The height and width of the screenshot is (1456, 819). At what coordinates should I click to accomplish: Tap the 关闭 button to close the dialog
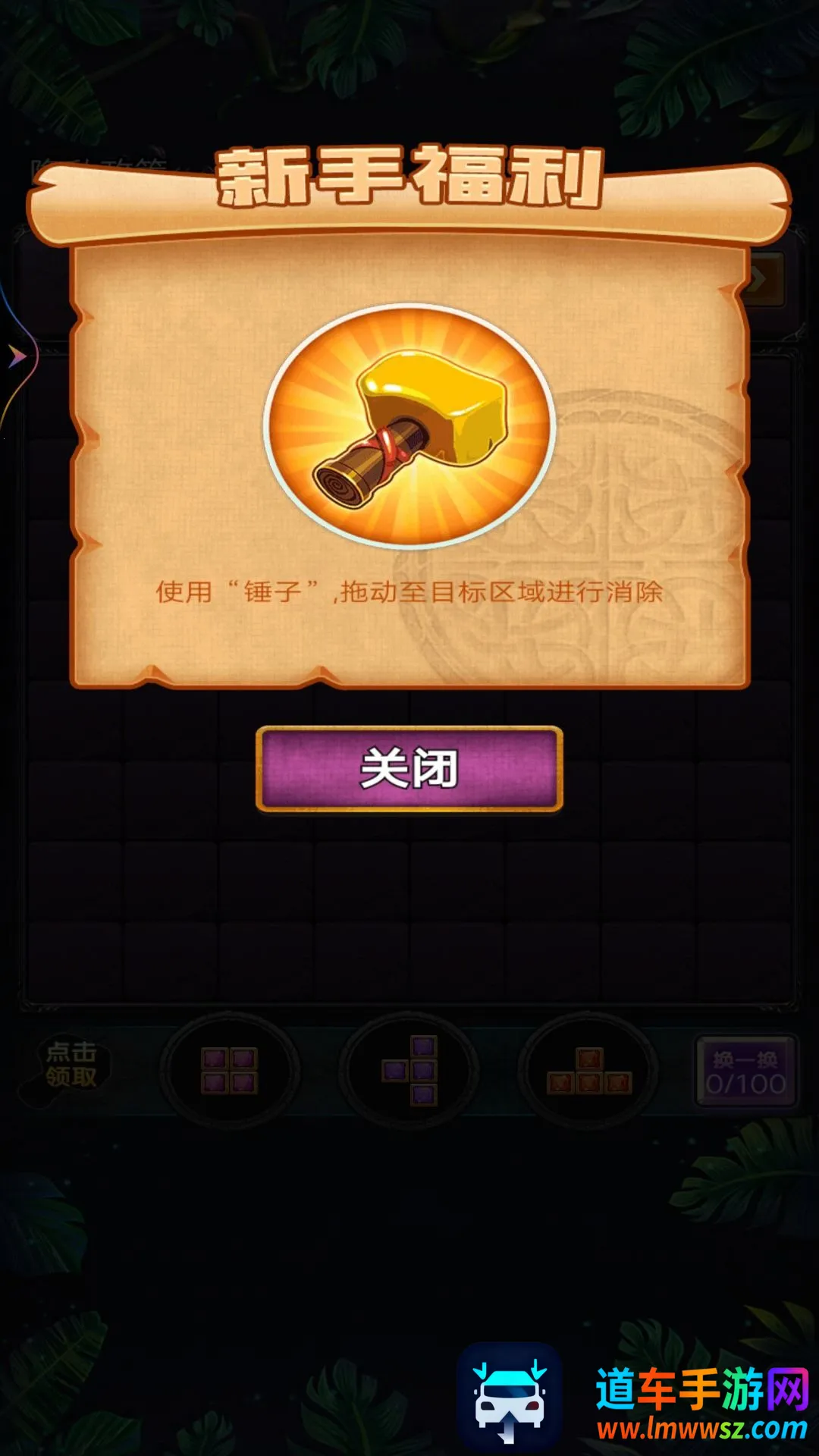coord(409,768)
